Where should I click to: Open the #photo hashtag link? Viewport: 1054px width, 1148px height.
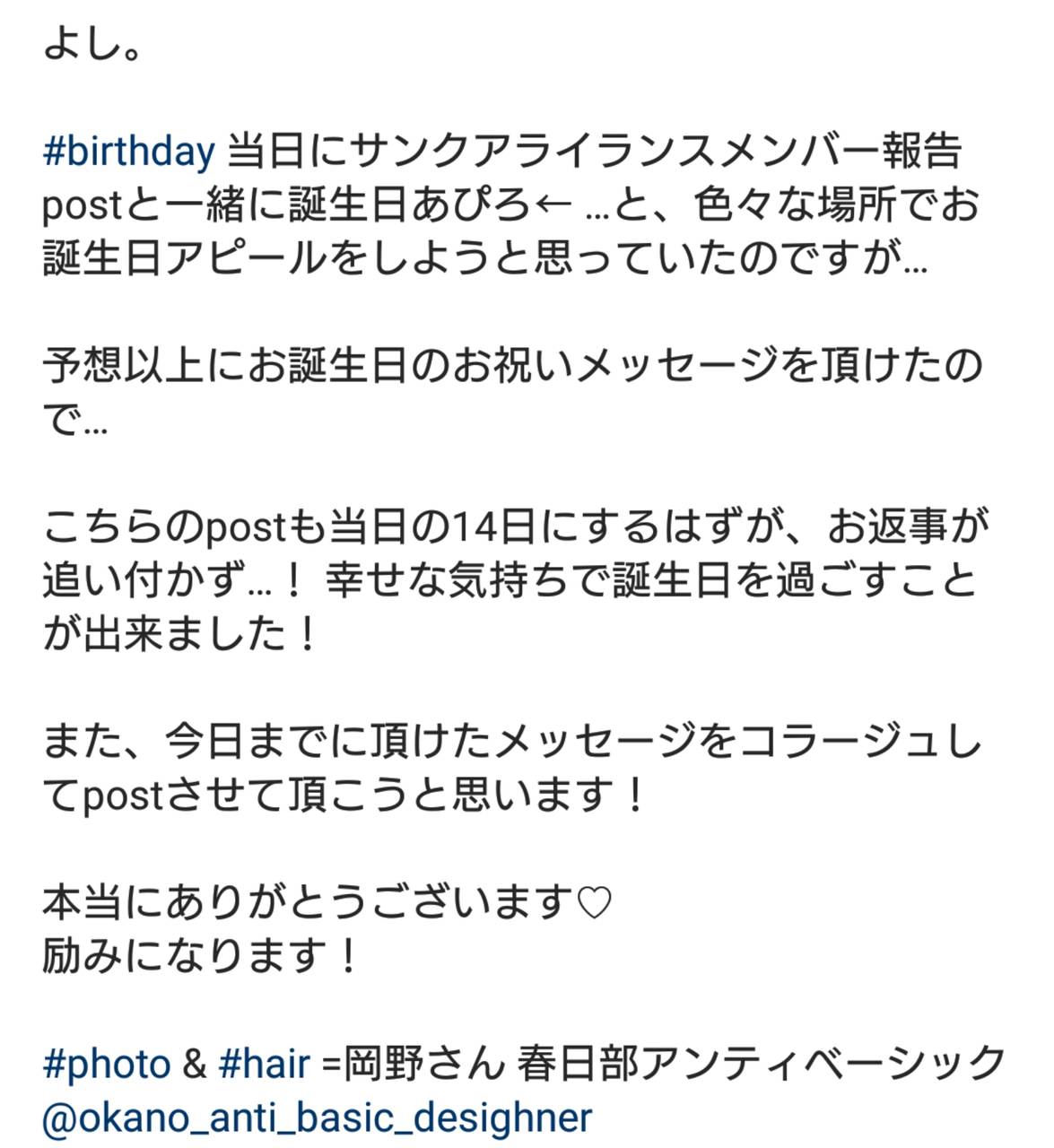tap(106, 1065)
